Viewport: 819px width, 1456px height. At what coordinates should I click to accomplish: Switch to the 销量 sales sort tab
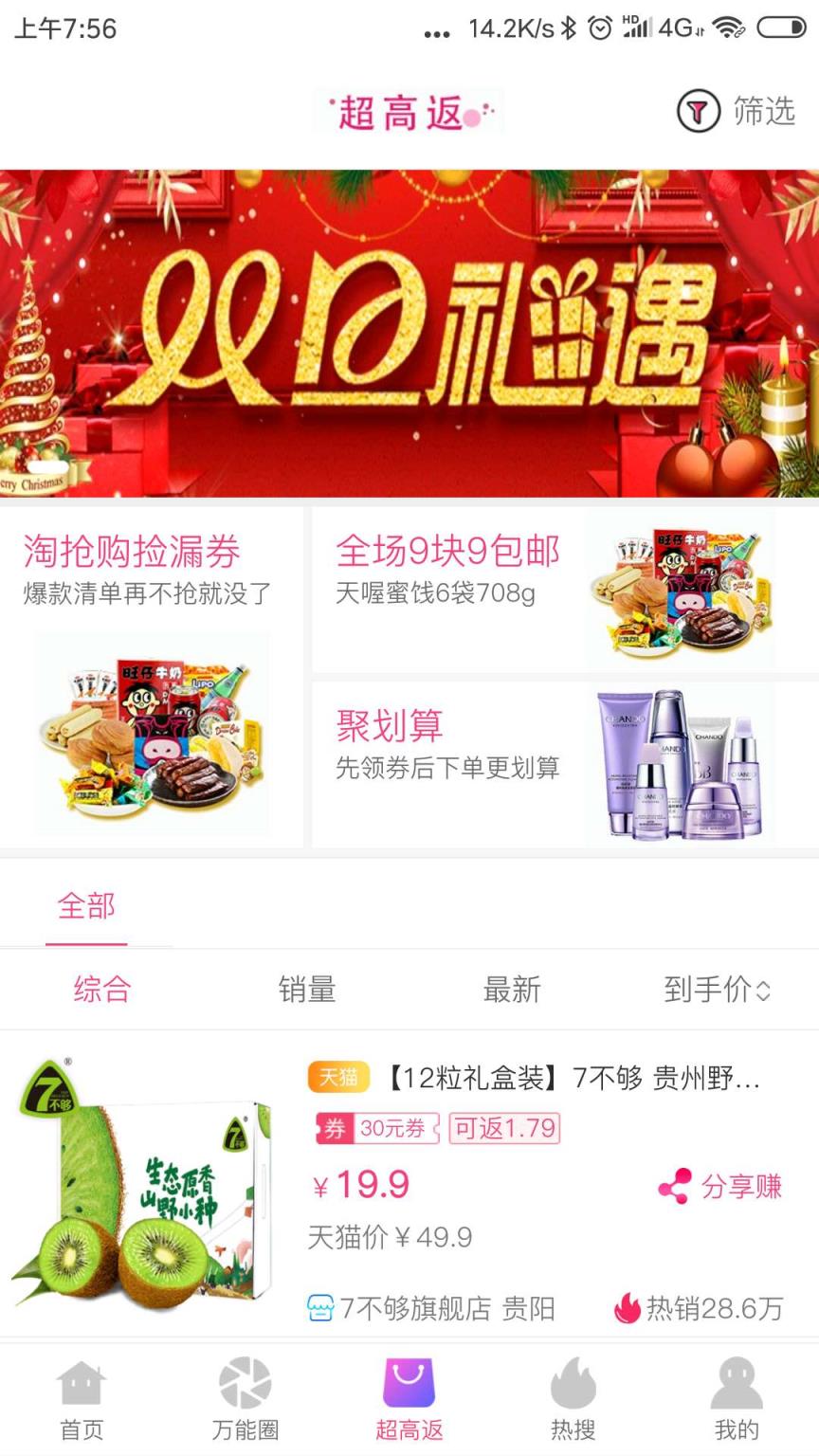(307, 990)
